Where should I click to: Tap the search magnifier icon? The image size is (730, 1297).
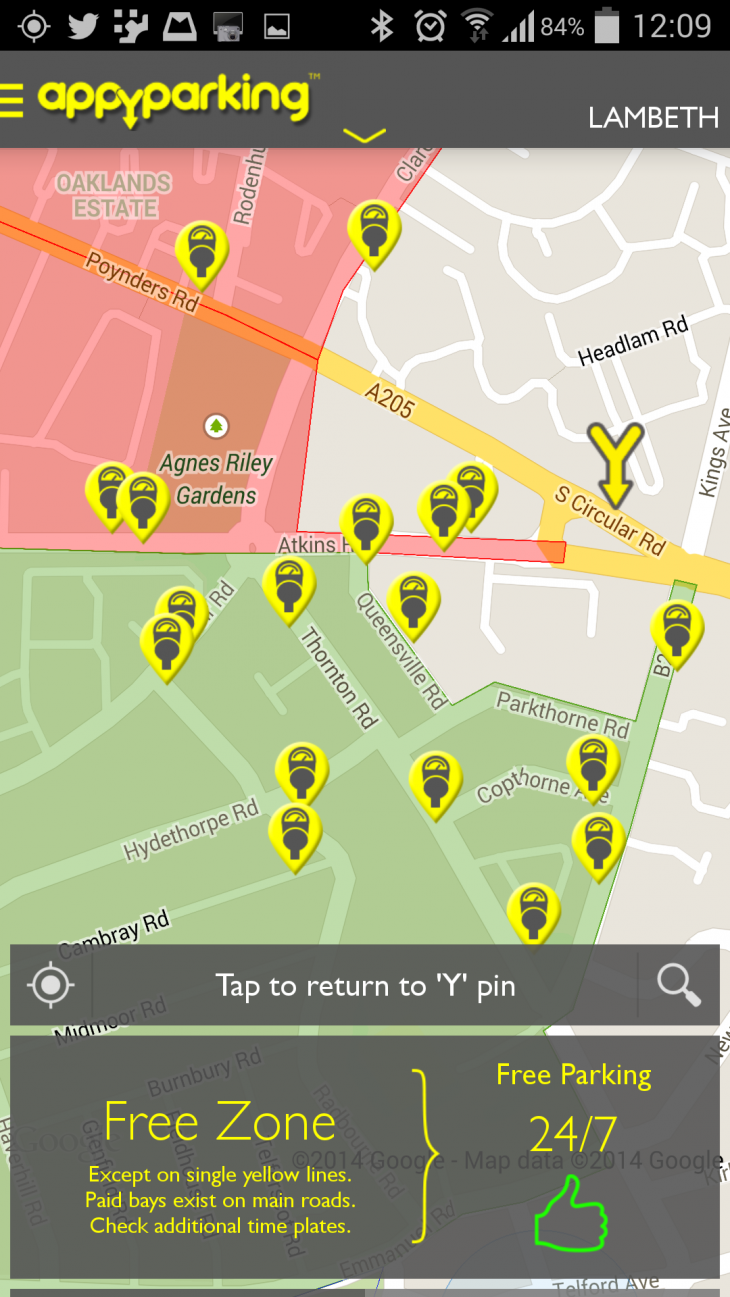pyautogui.click(x=678, y=985)
